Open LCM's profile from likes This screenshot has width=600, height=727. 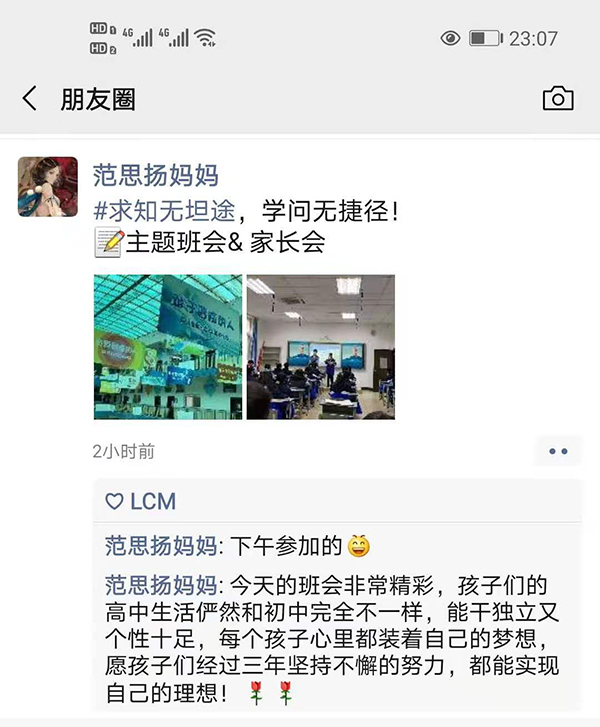[152, 502]
